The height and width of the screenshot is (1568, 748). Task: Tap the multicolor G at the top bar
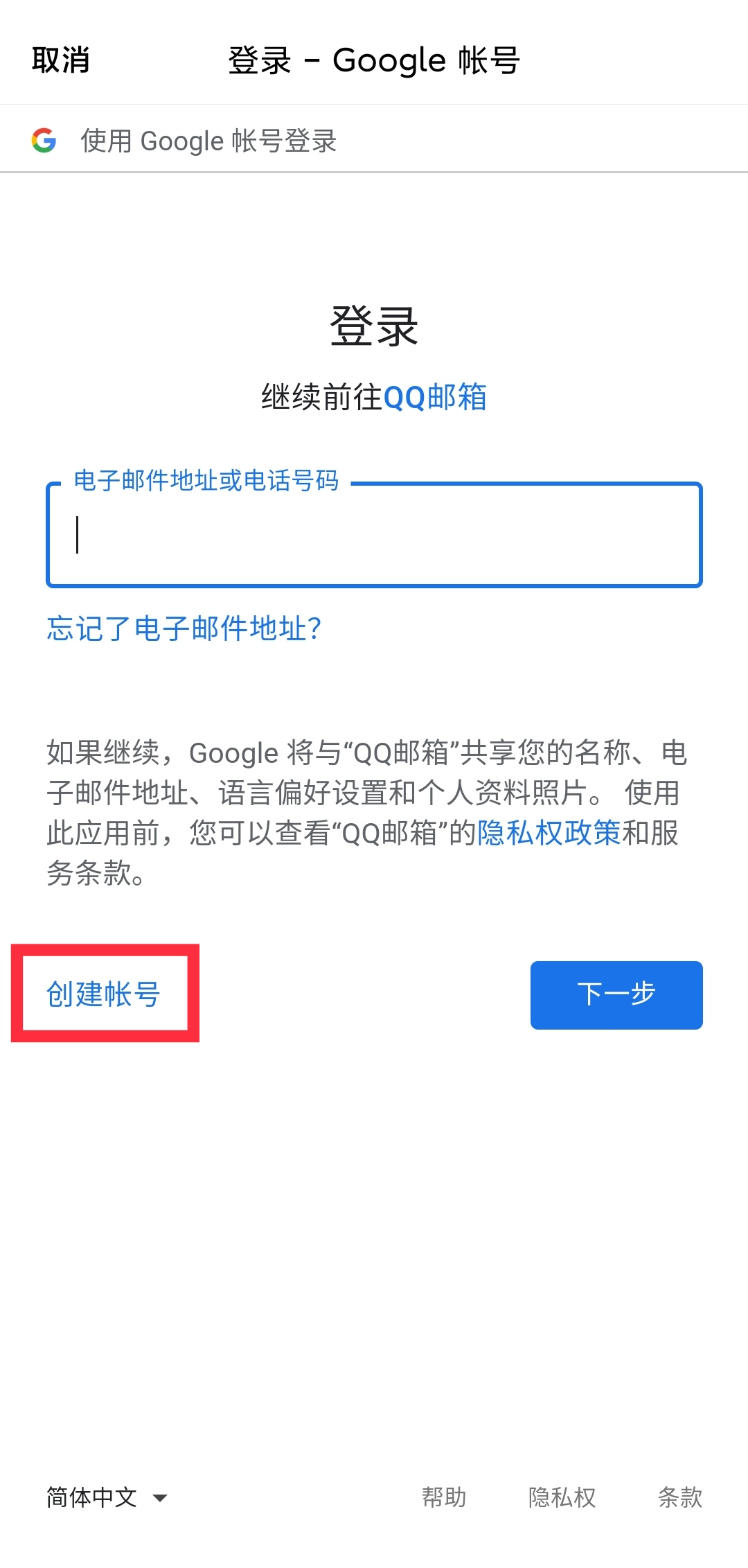(43, 141)
